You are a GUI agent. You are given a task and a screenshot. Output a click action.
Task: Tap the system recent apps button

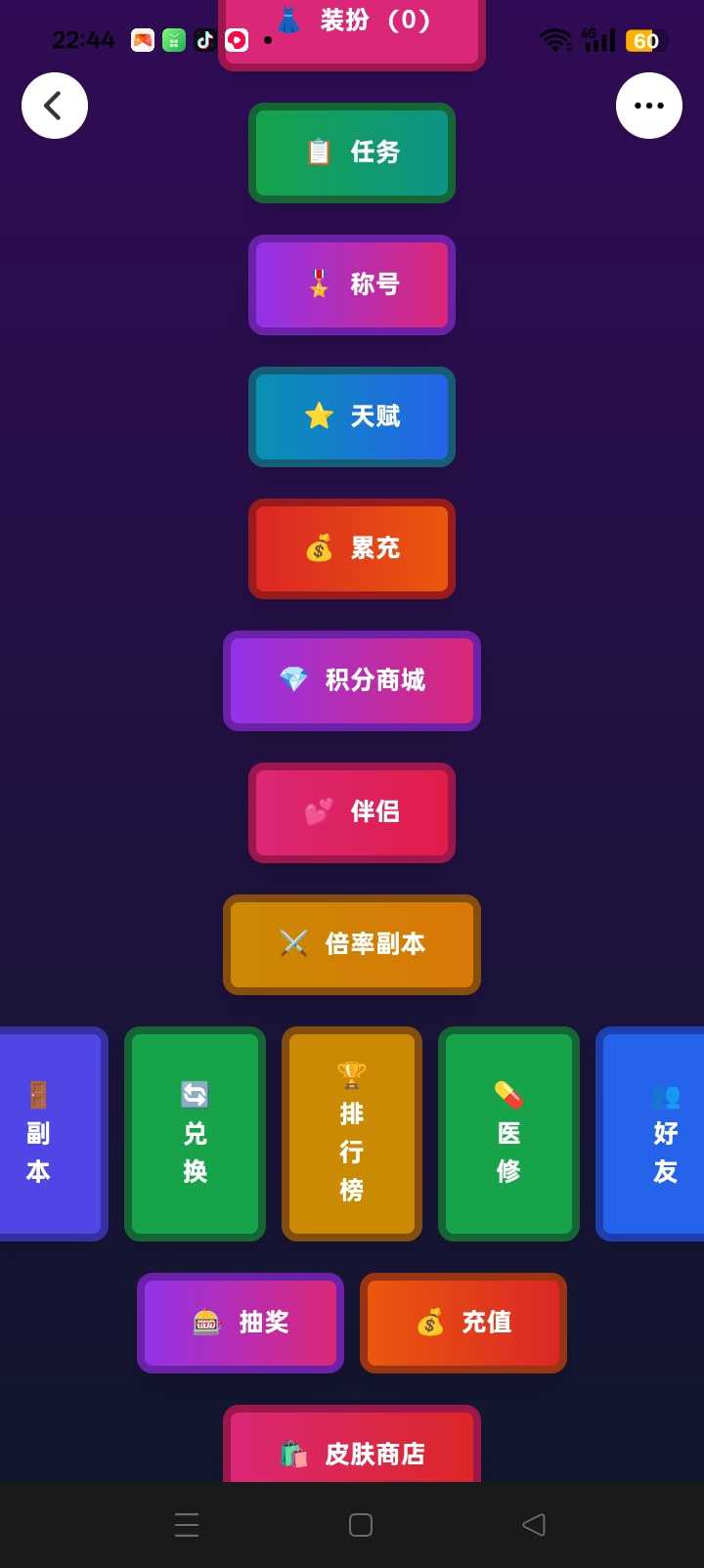[x=187, y=1525]
